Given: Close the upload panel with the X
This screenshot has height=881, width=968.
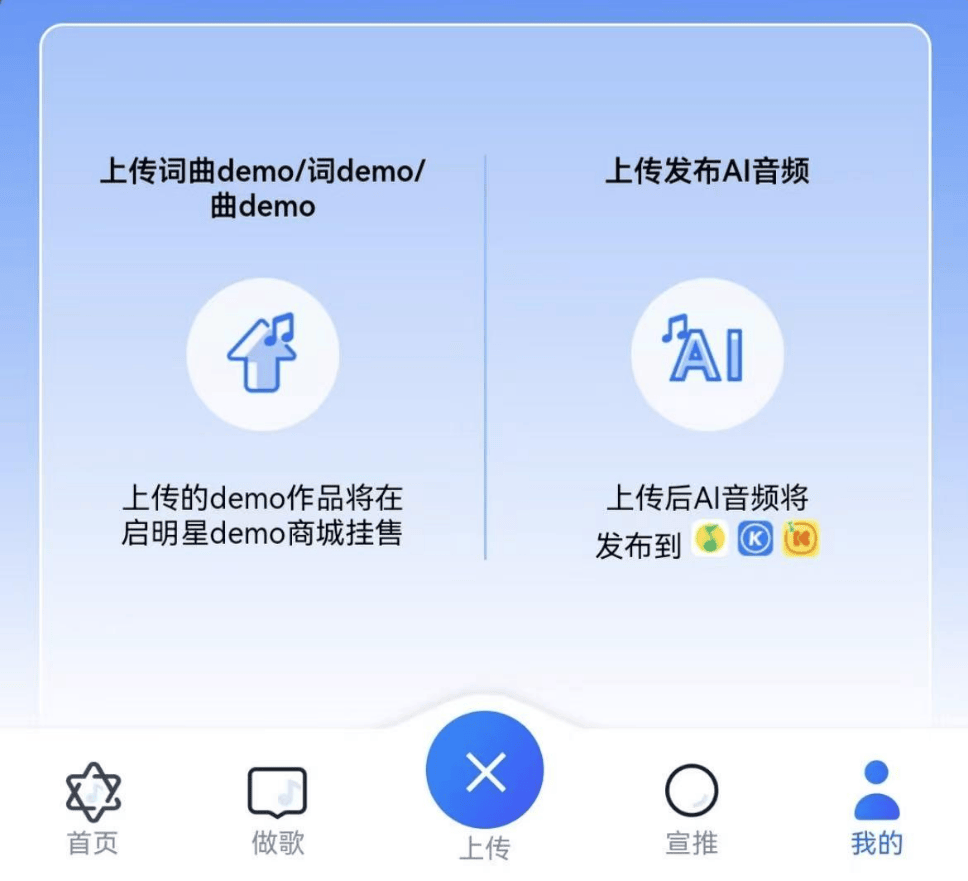Looking at the screenshot, I should tap(485, 771).
